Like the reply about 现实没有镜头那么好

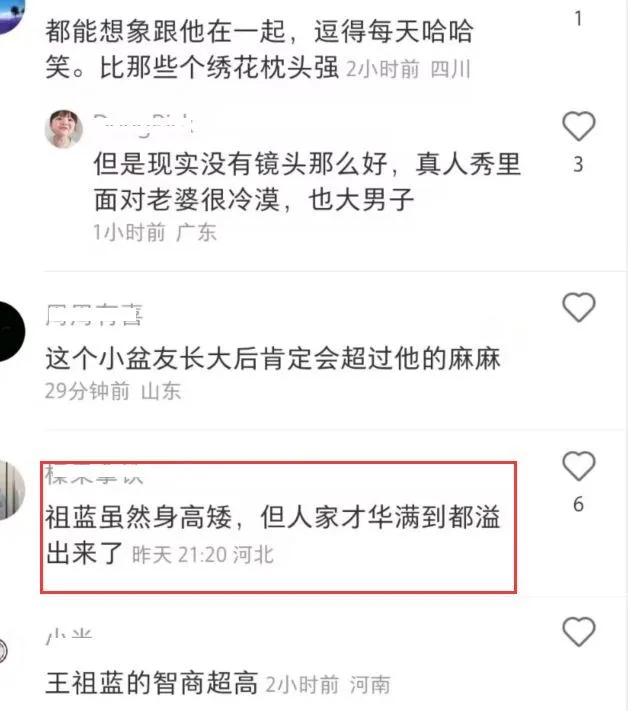click(x=578, y=127)
